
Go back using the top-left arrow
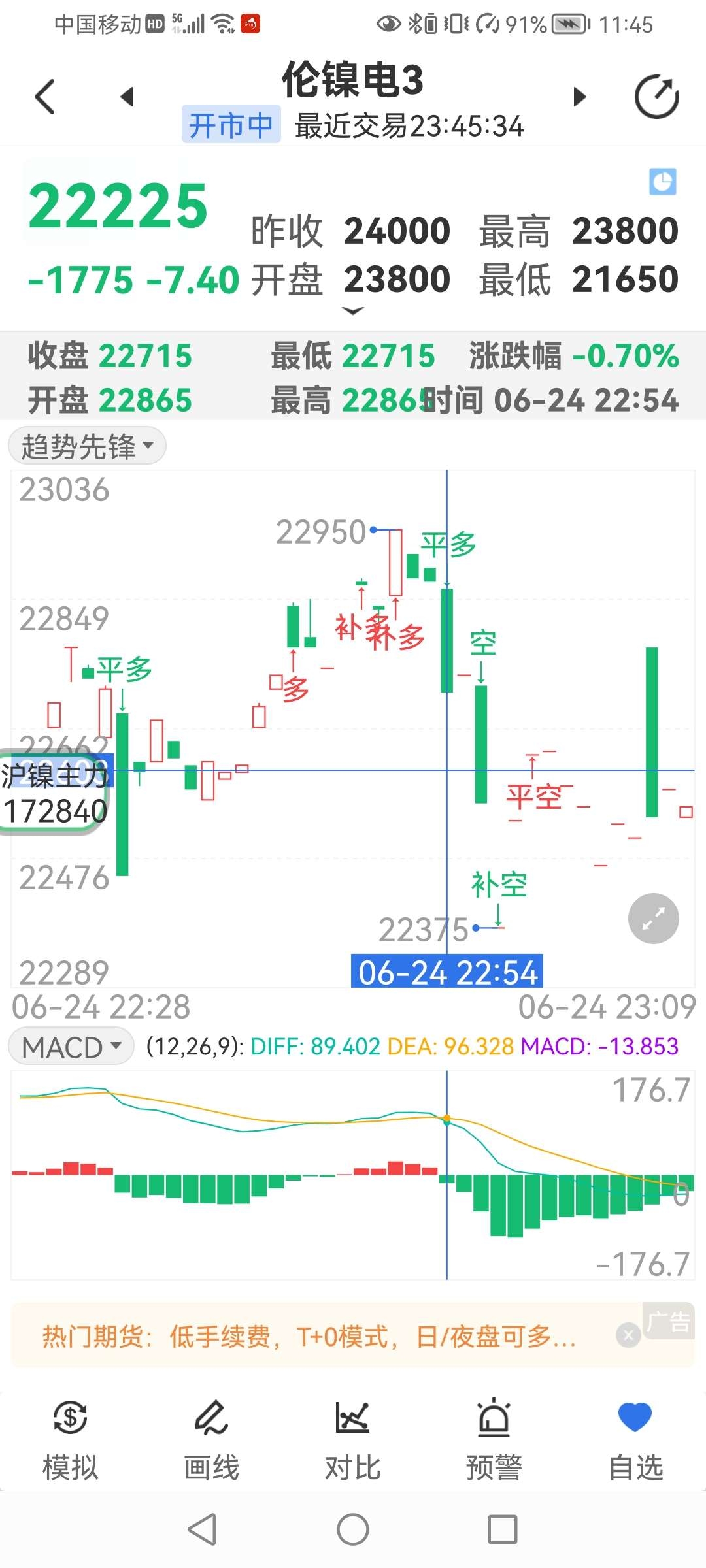point(44,97)
